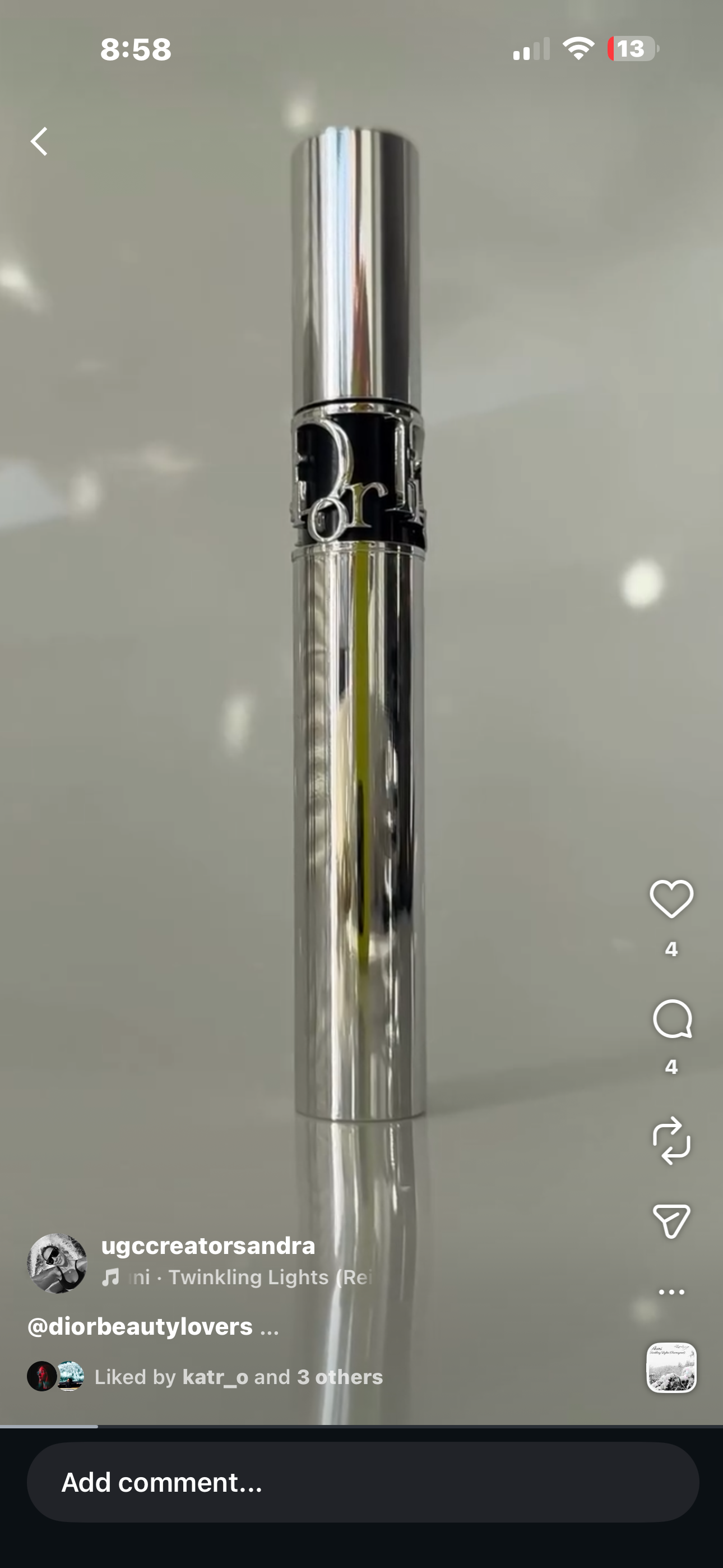Open the three-dot more options menu

tap(671, 1292)
